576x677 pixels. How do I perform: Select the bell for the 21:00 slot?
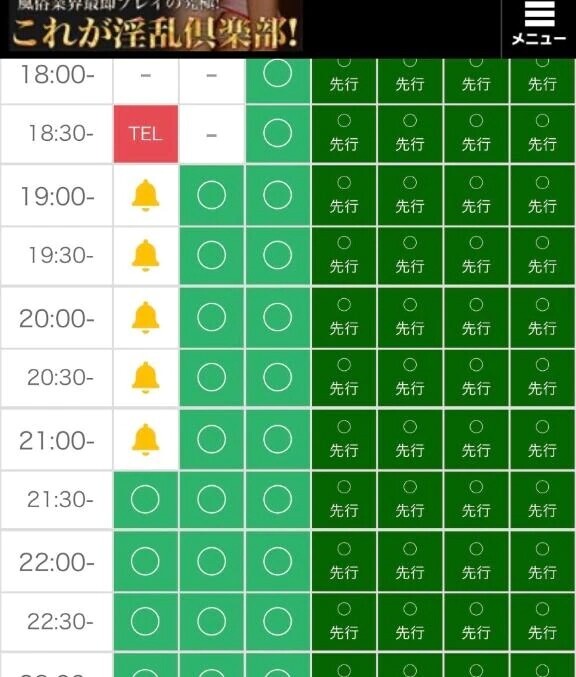[x=146, y=440]
